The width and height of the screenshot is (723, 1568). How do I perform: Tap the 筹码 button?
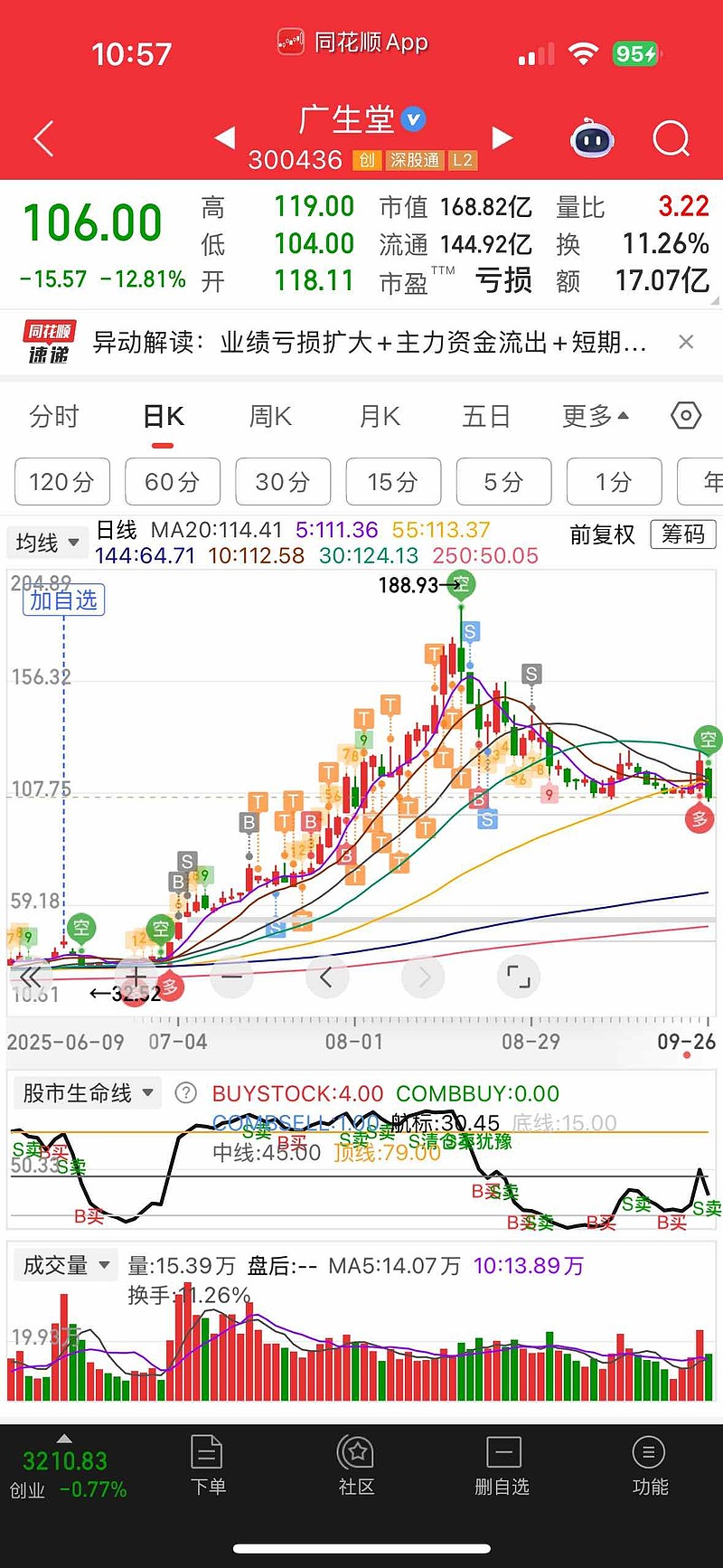[683, 534]
